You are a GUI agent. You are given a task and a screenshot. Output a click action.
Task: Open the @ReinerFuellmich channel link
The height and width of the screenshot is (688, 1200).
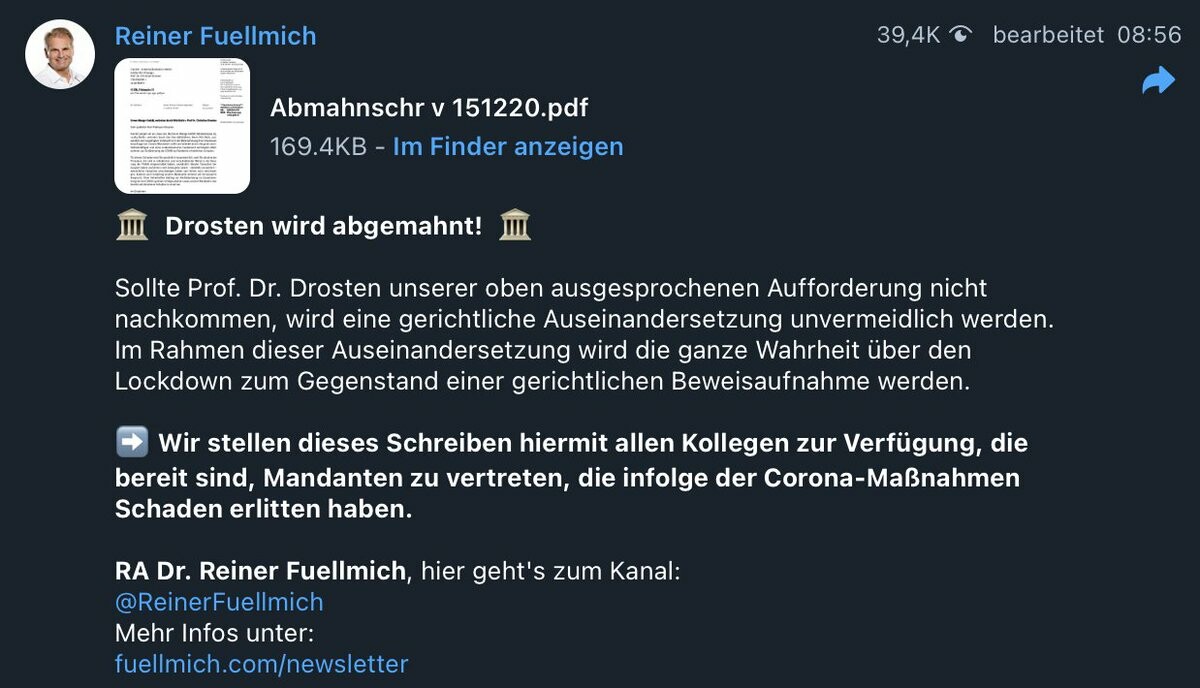point(219,602)
